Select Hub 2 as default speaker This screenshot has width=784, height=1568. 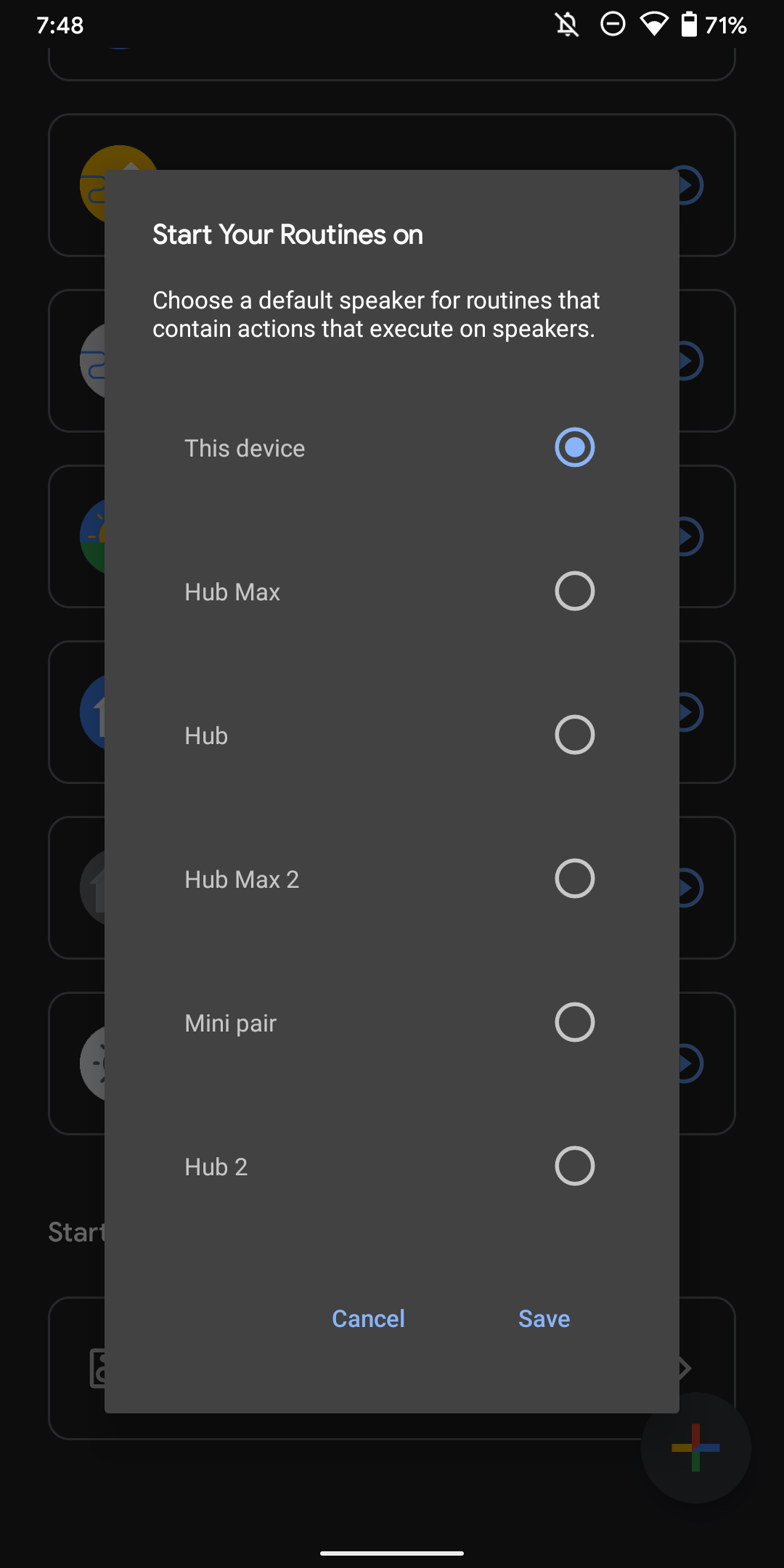[392, 1167]
